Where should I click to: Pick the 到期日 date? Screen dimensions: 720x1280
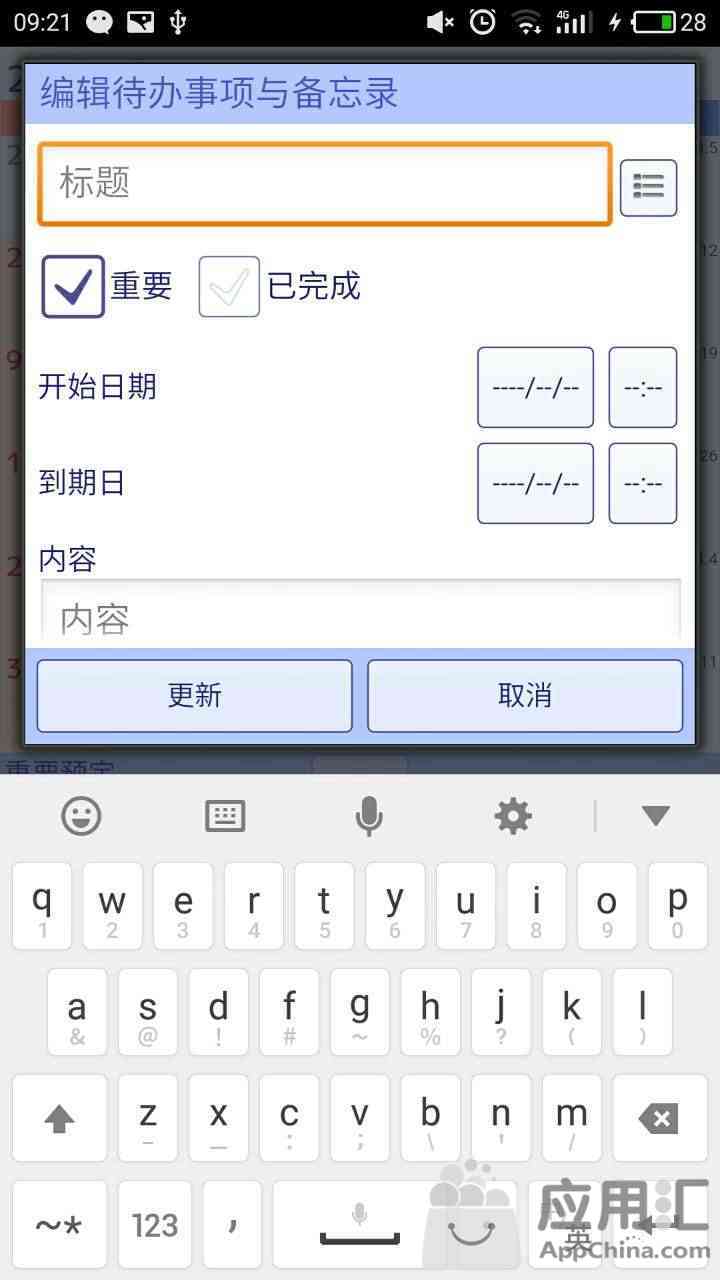[535, 483]
